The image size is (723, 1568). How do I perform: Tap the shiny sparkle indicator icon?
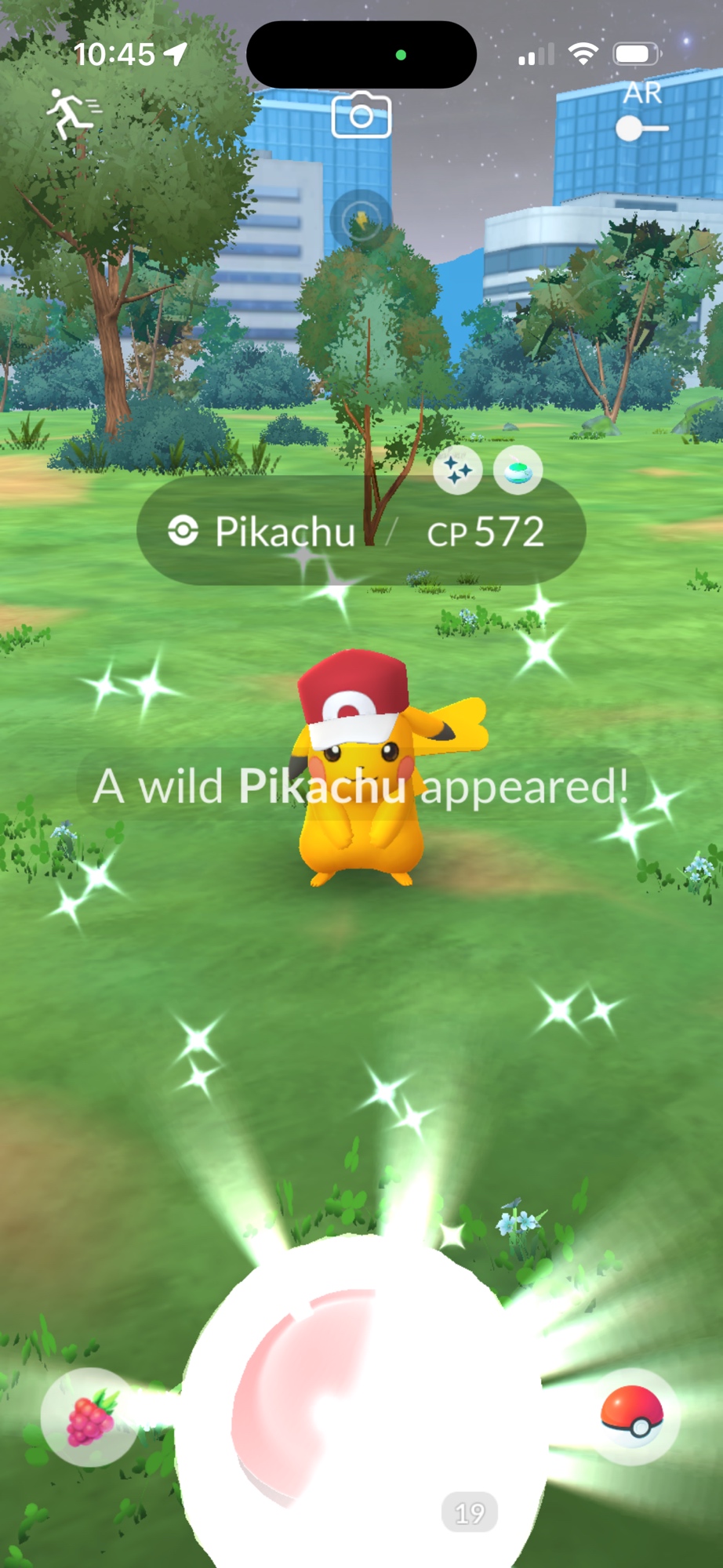coord(458,470)
